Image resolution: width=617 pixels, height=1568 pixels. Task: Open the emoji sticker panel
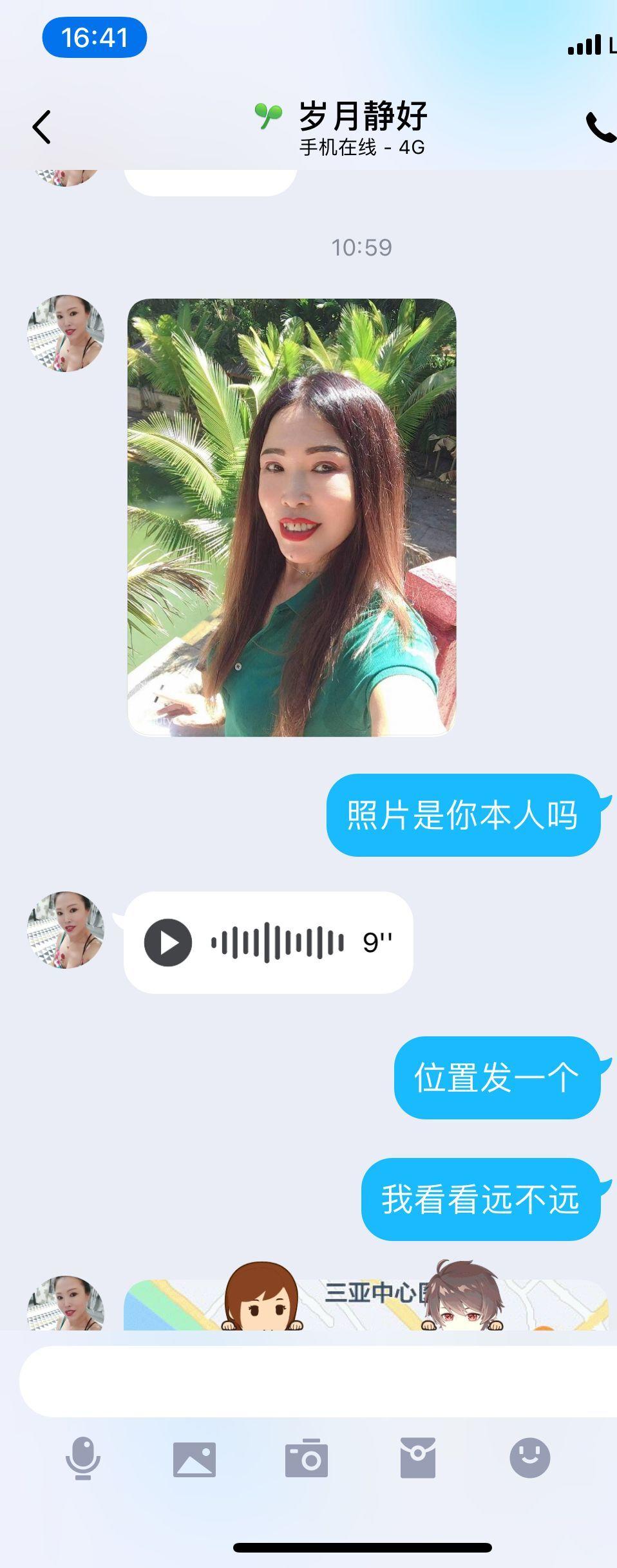529,1458
